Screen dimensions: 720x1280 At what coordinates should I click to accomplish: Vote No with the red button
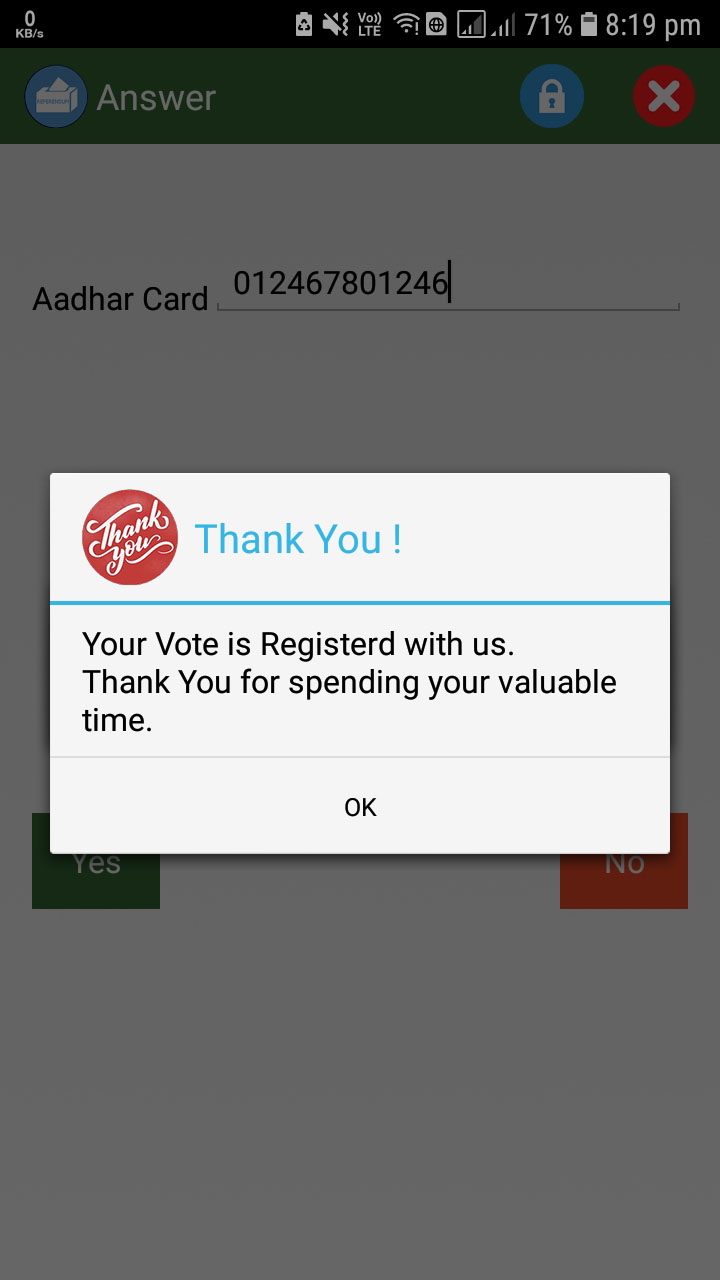[x=624, y=861]
